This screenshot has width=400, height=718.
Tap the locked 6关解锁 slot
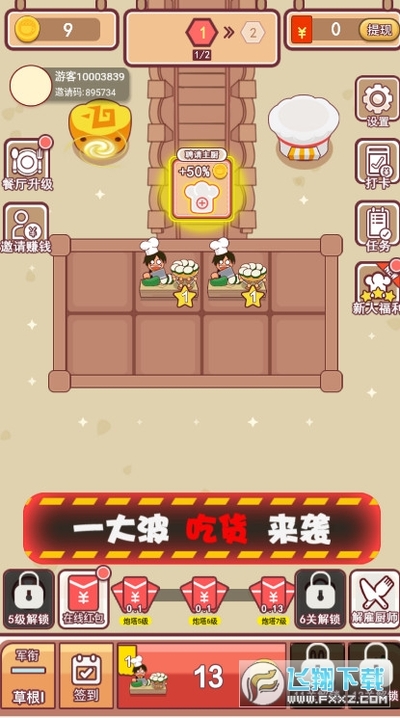click(x=320, y=599)
